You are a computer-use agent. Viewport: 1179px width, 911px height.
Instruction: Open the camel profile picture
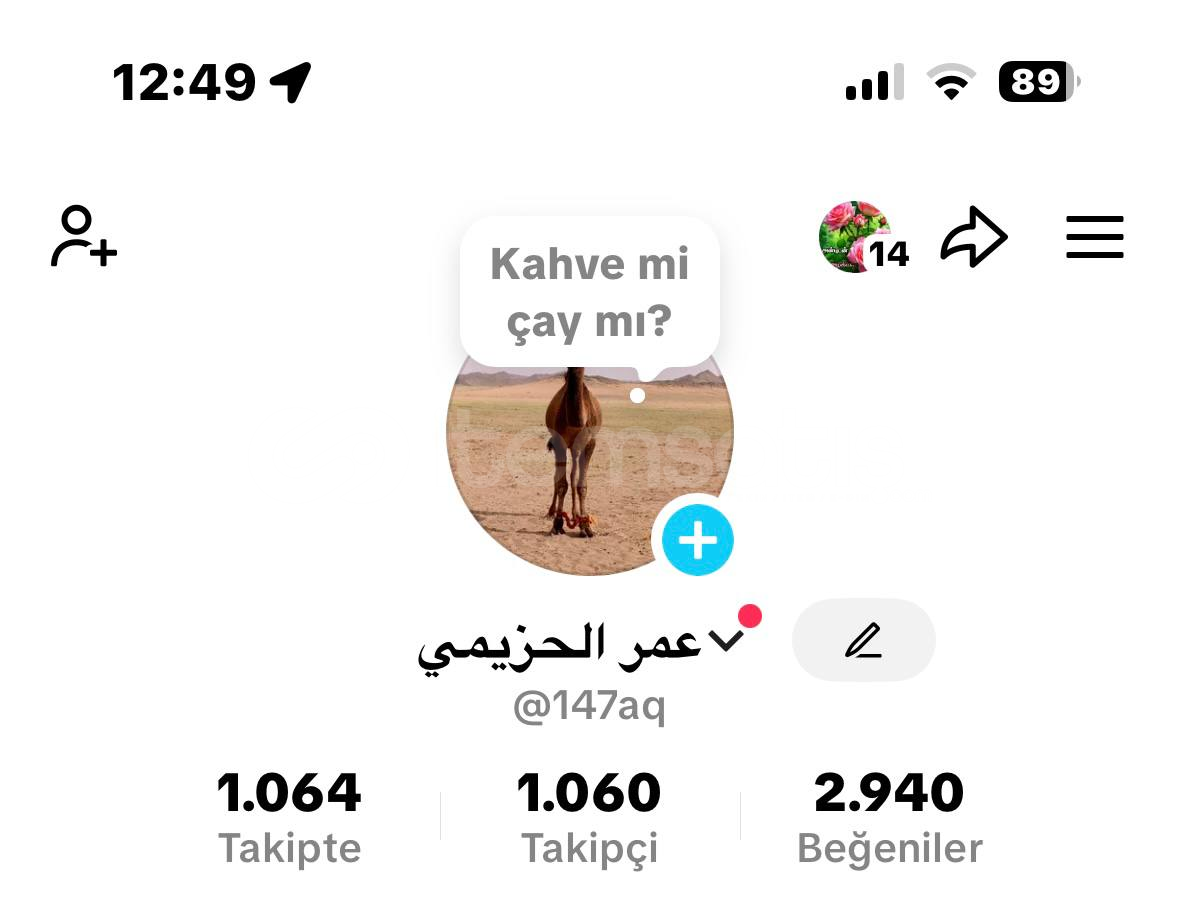(560, 470)
